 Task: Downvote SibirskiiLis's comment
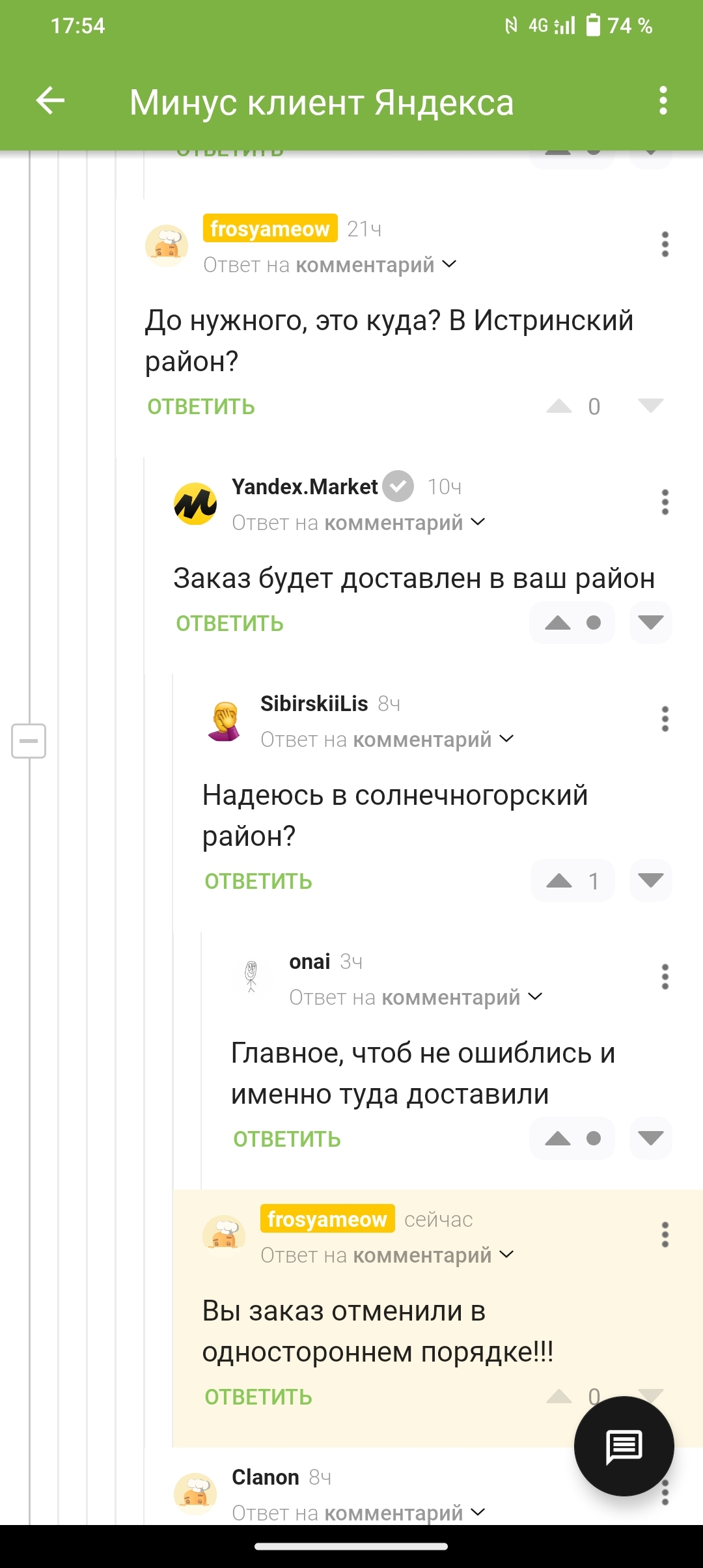pyautogui.click(x=650, y=881)
